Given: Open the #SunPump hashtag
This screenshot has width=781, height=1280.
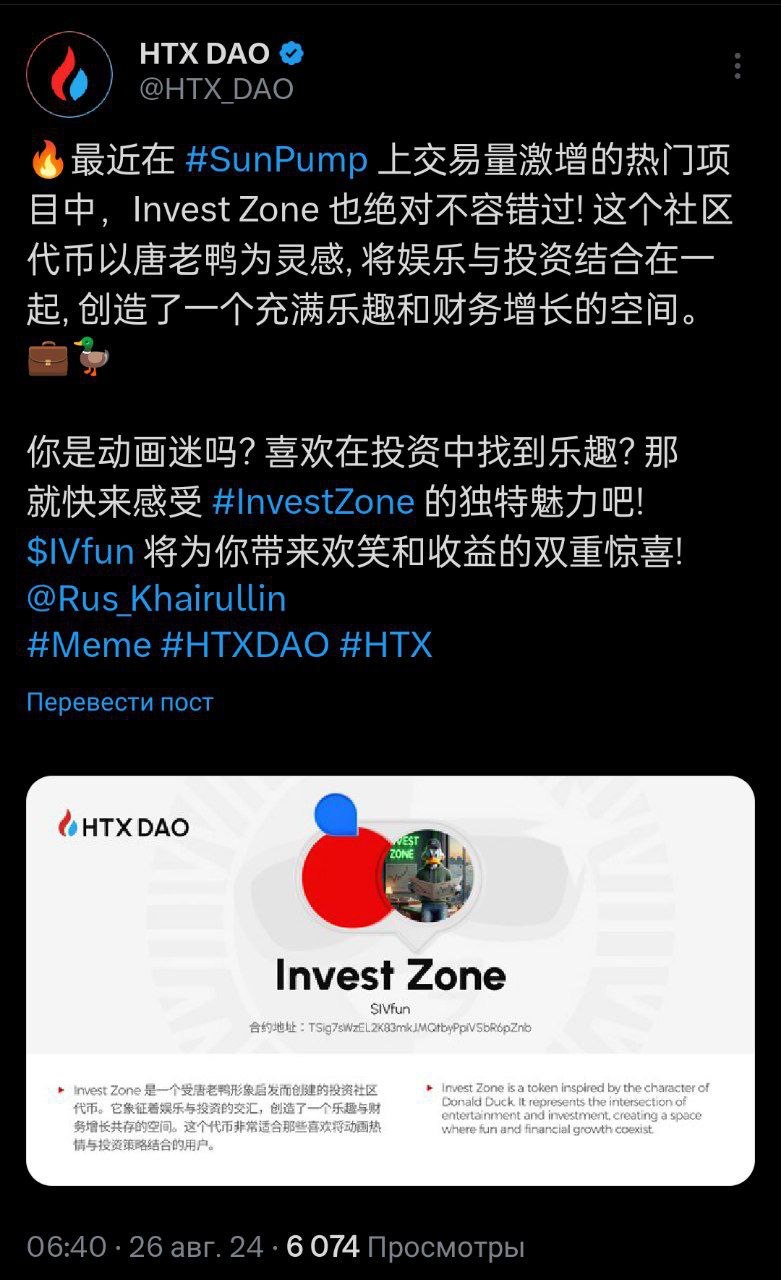Looking at the screenshot, I should pos(276,159).
